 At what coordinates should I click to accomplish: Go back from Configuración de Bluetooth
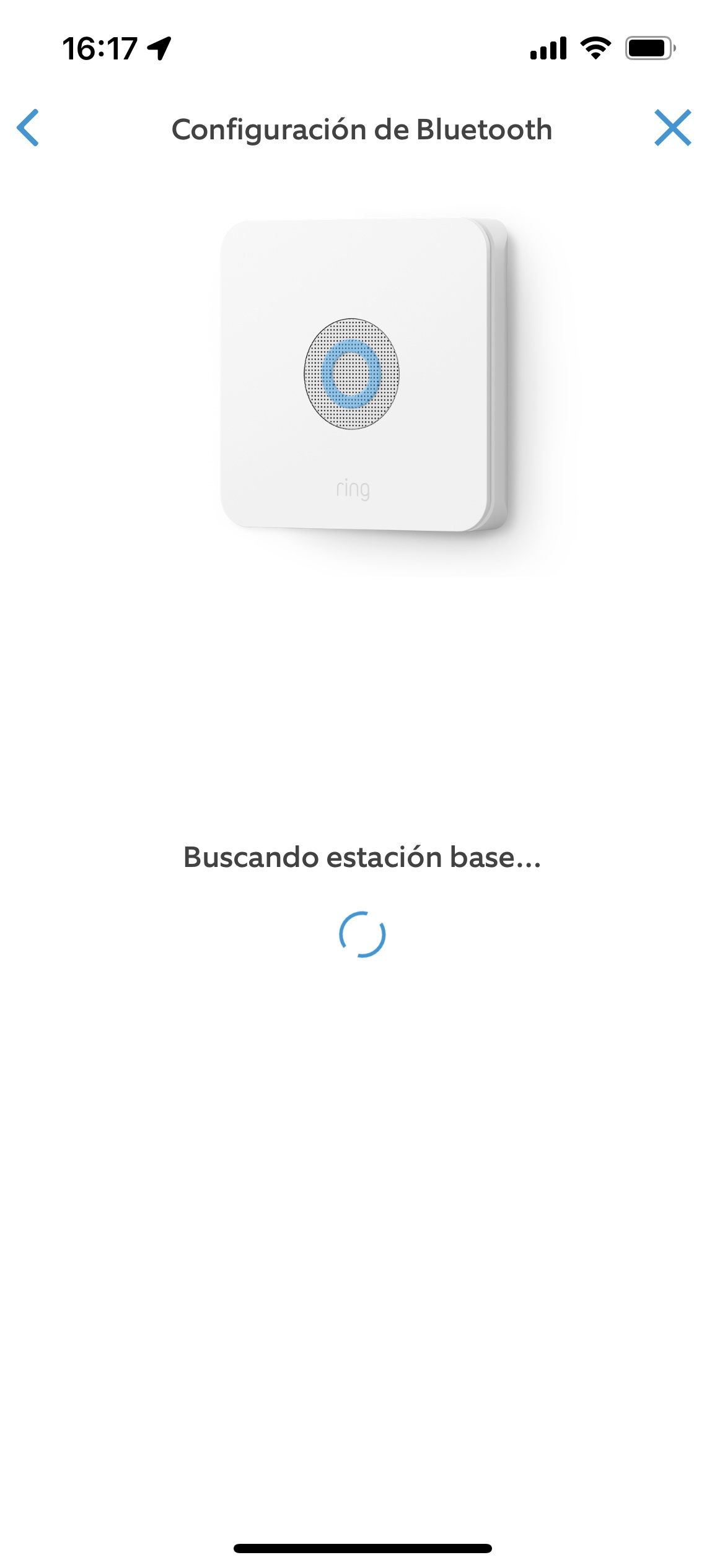click(28, 128)
